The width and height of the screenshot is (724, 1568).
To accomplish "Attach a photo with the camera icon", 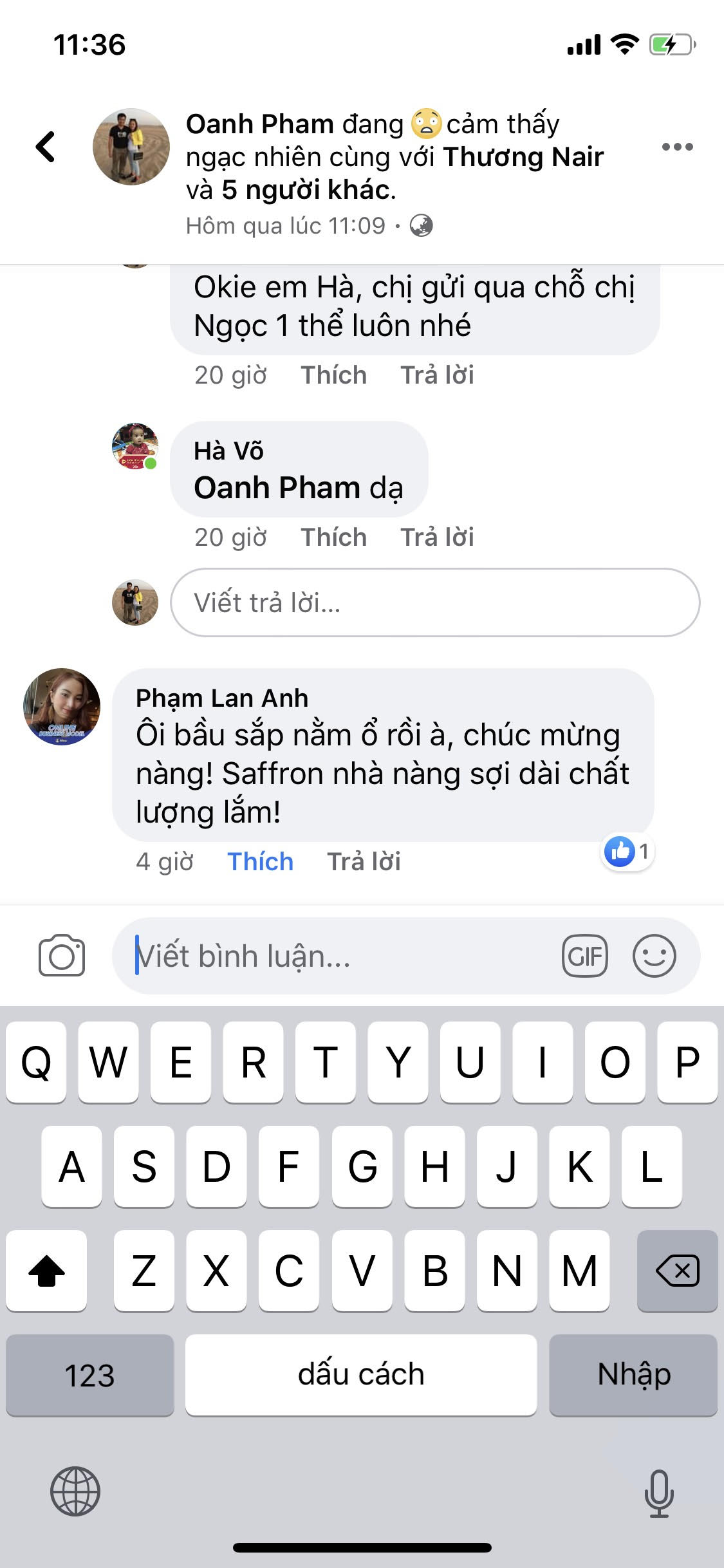I will [x=62, y=955].
